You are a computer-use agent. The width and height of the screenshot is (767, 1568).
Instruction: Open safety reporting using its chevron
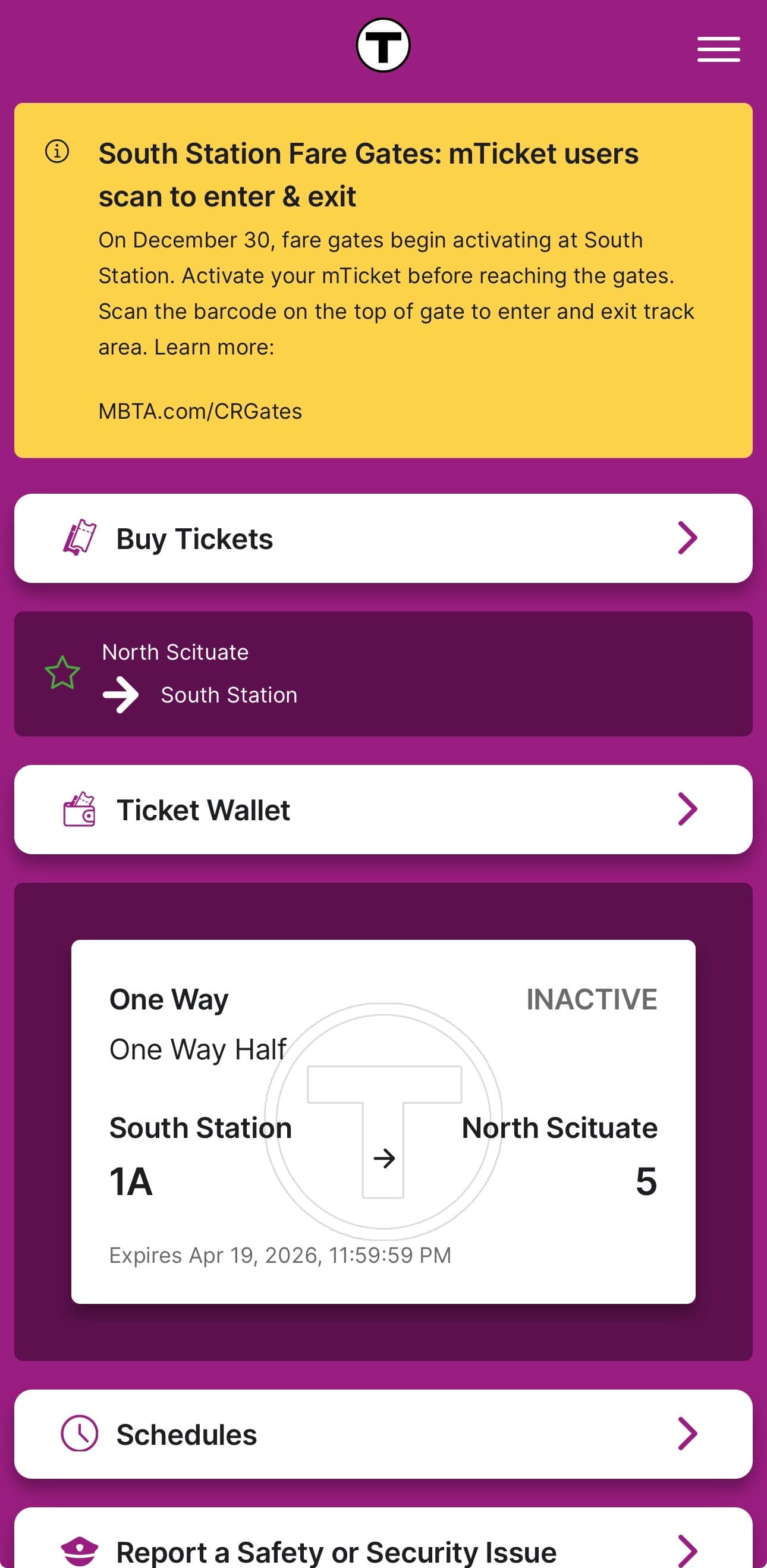687,1551
